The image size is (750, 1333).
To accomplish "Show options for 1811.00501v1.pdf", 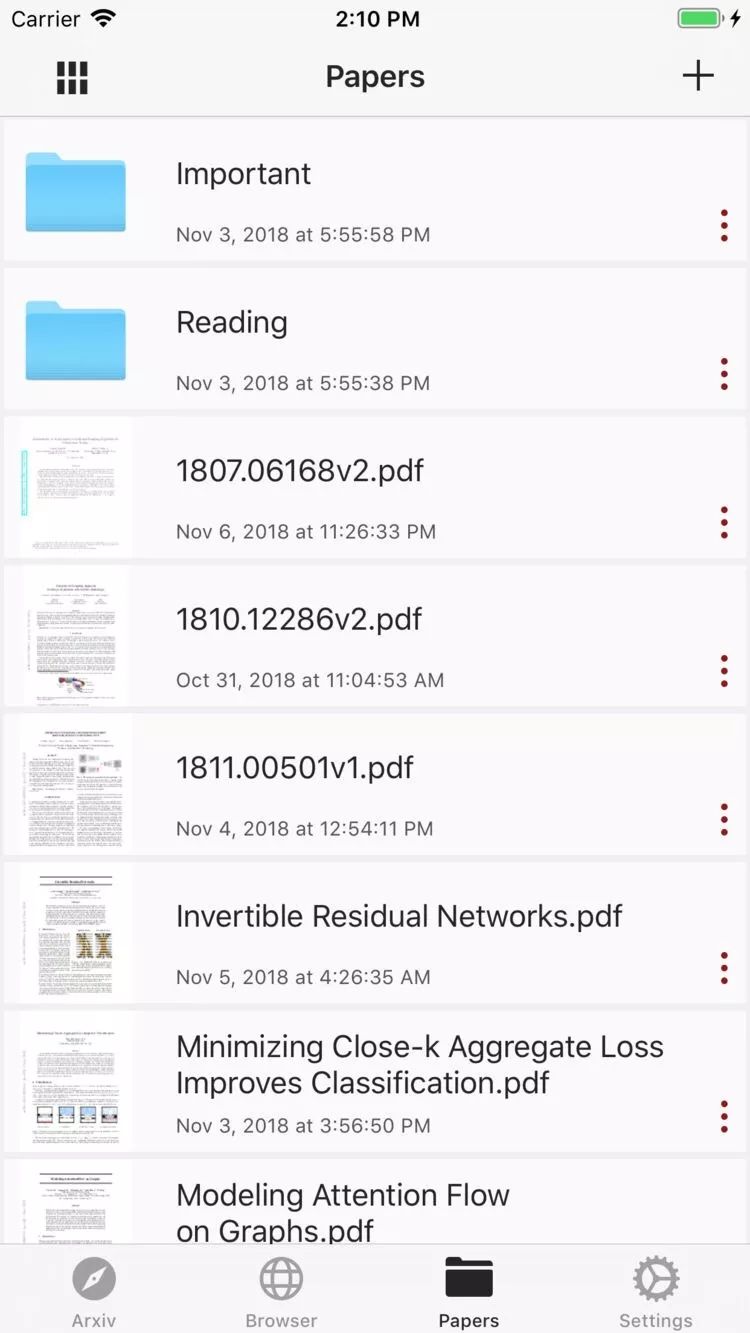I will click(724, 819).
